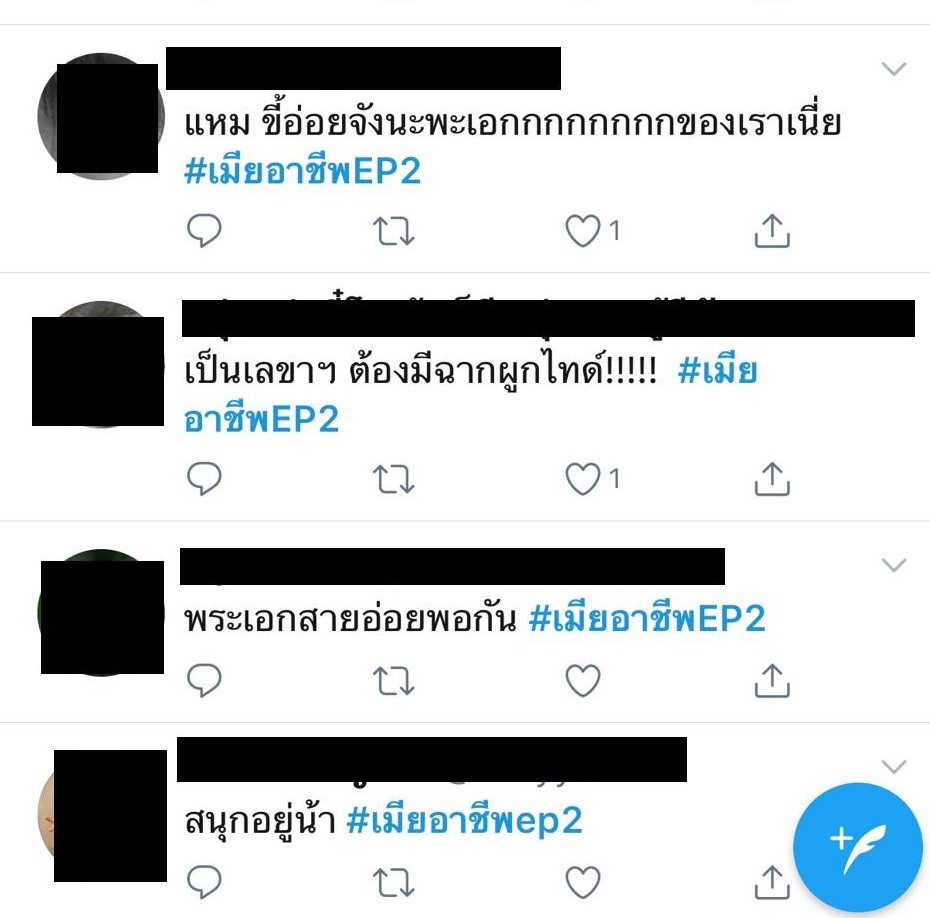The width and height of the screenshot is (930, 918).
Task: Reply to the tweet about ฉากผูกไทด์
Action: [204, 480]
